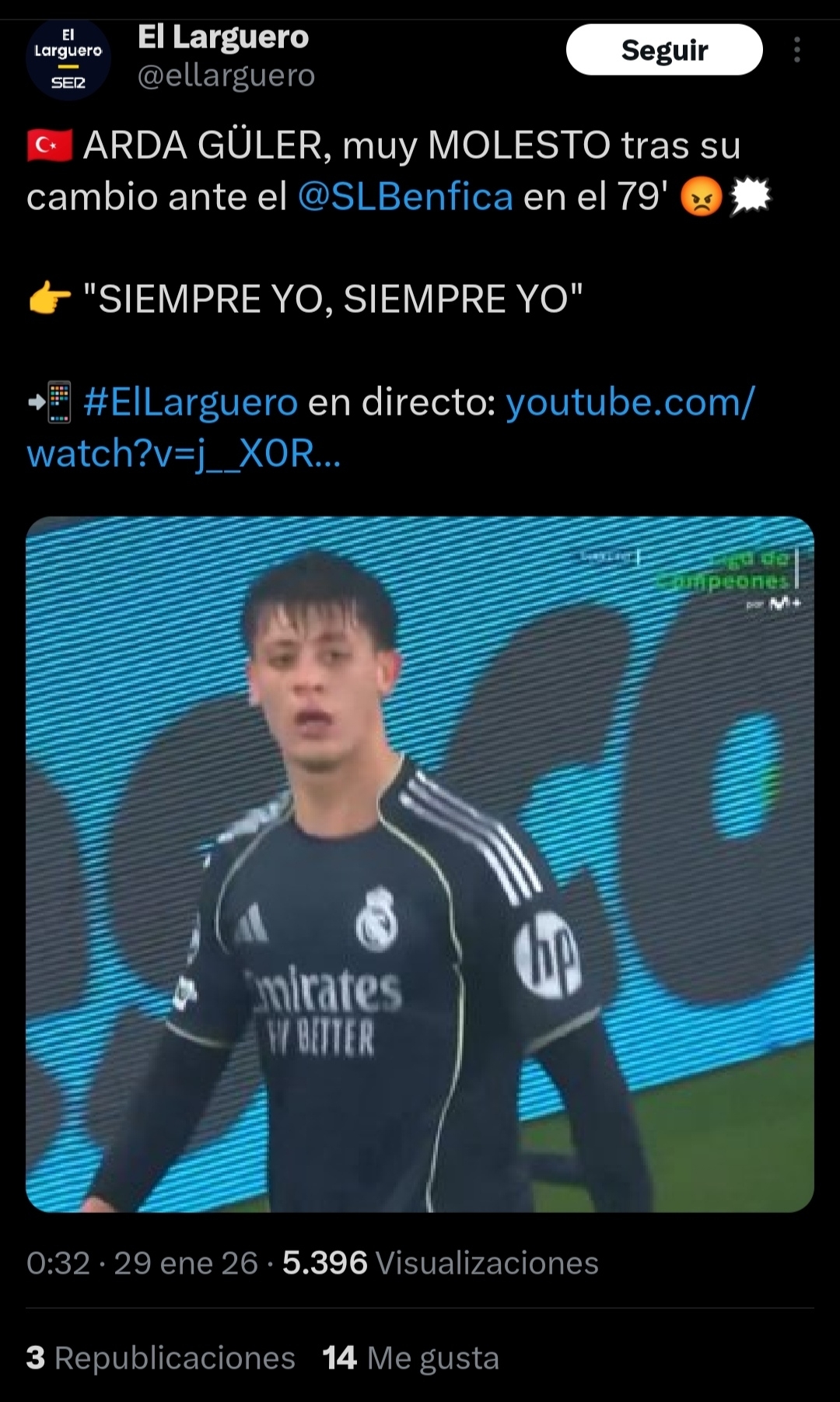840x1402 pixels.
Task: Open the @SLBenfica mention
Action: (x=405, y=197)
